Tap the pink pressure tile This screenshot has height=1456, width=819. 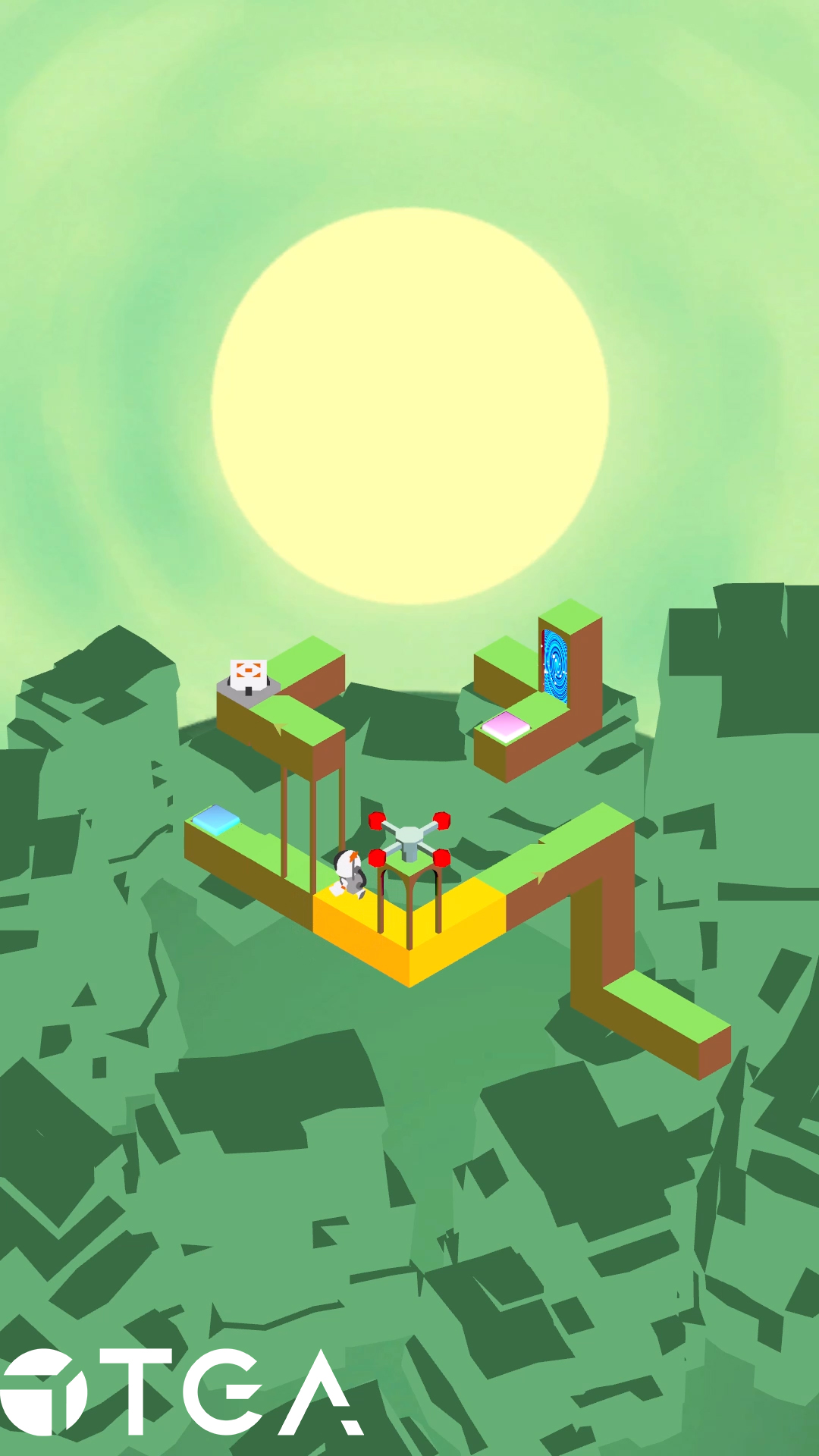pos(506,726)
